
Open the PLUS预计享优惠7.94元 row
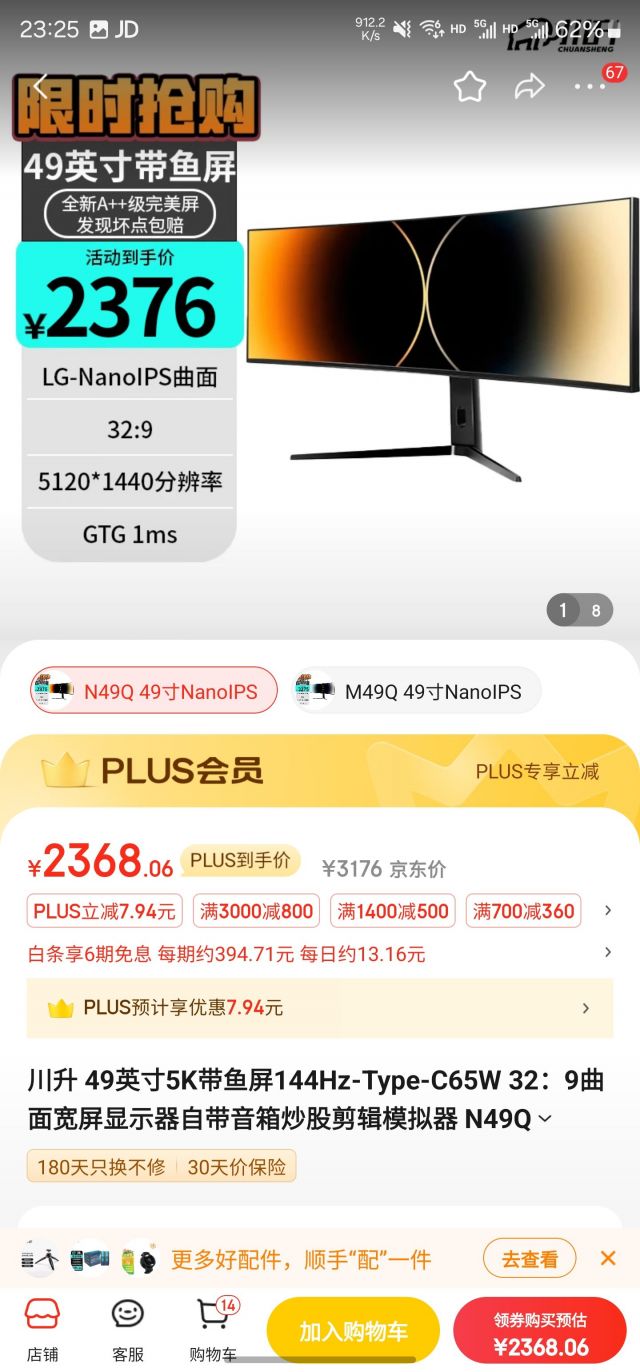(320, 1008)
